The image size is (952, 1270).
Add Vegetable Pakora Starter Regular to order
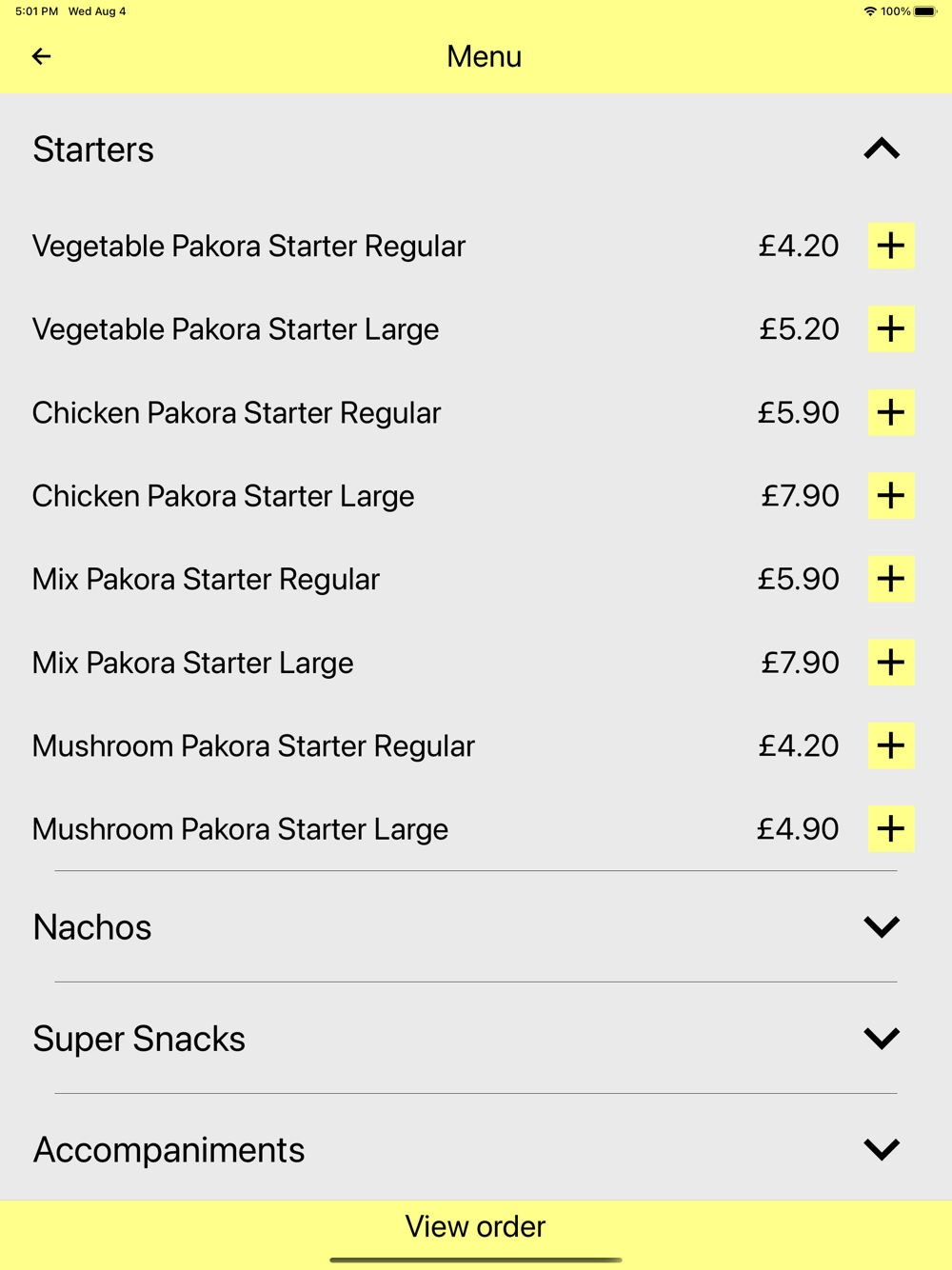[x=891, y=246]
